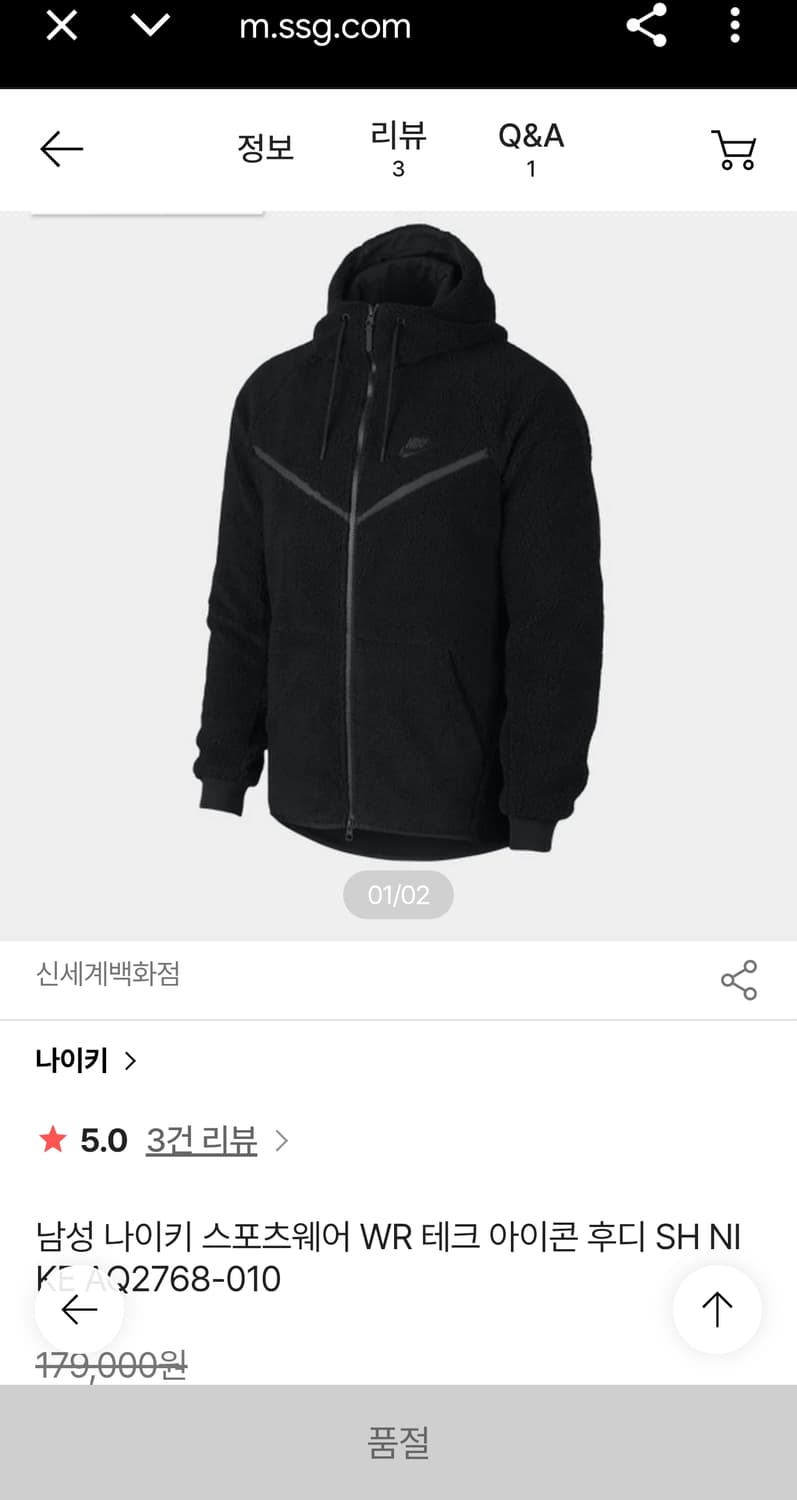Screen dimensions: 797x1500
Task: Close the page with the X icon
Action: click(61, 27)
